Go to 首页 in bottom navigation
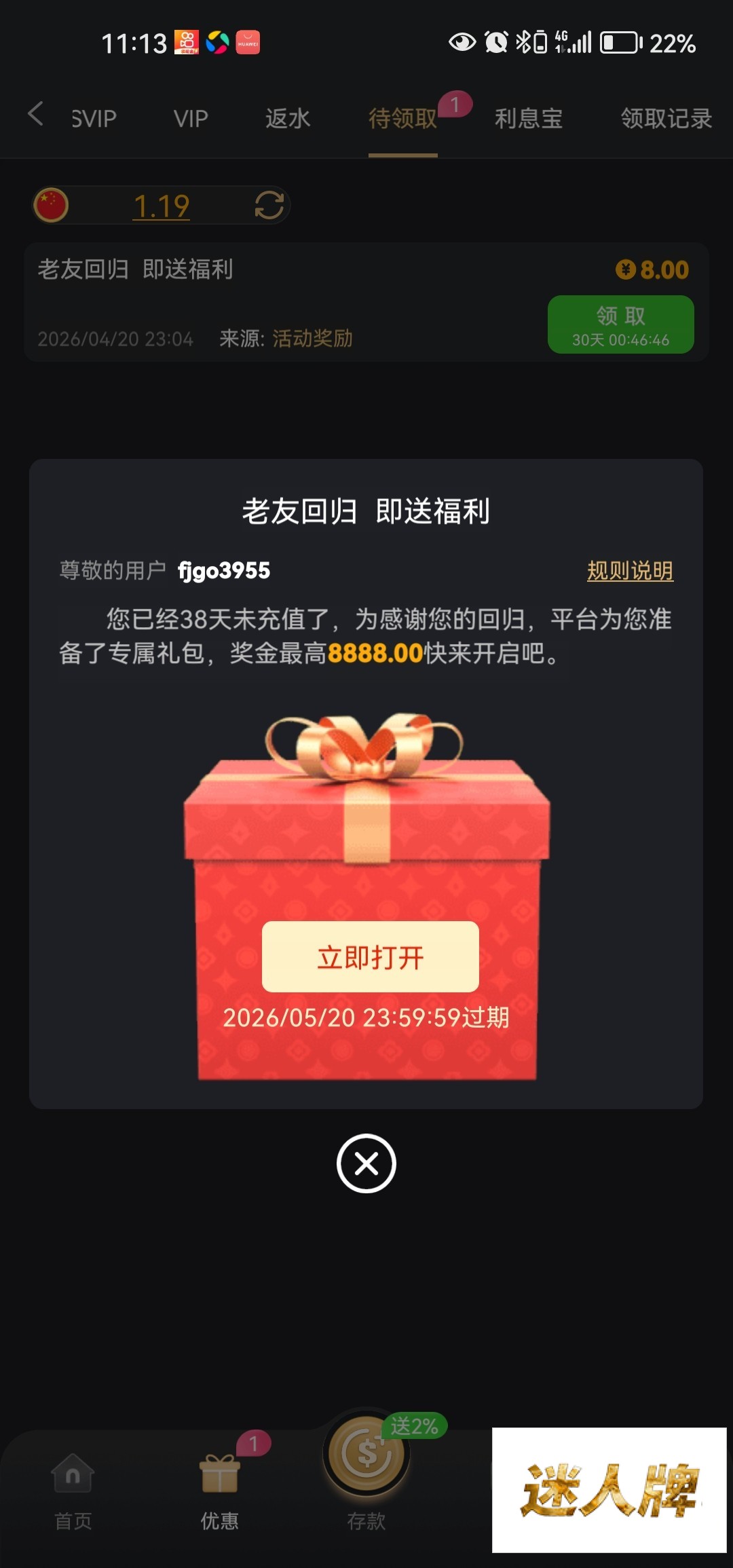 tap(73, 1490)
